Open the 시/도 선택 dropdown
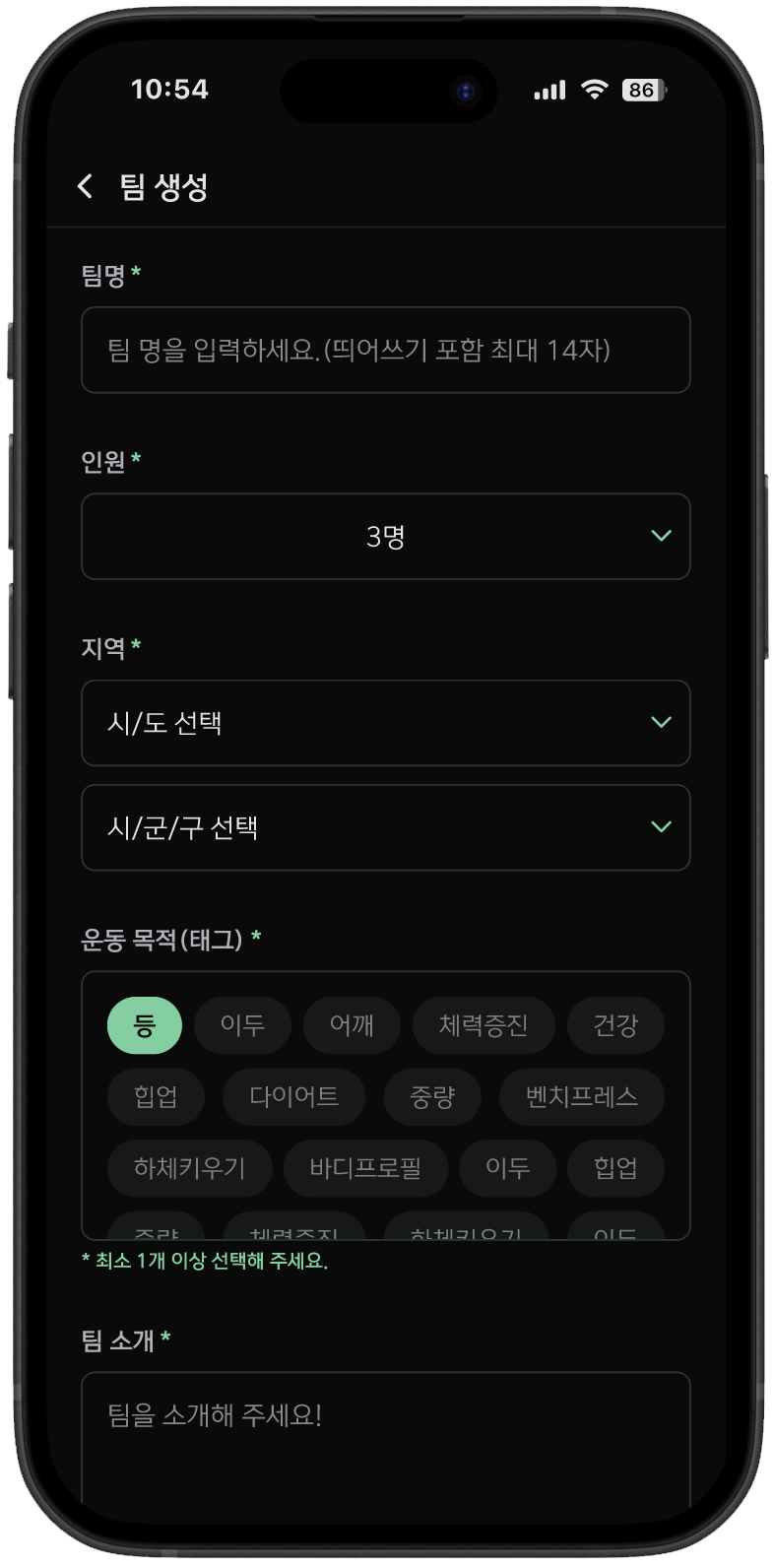Viewport: 774px width, 1568px height. tap(385, 723)
